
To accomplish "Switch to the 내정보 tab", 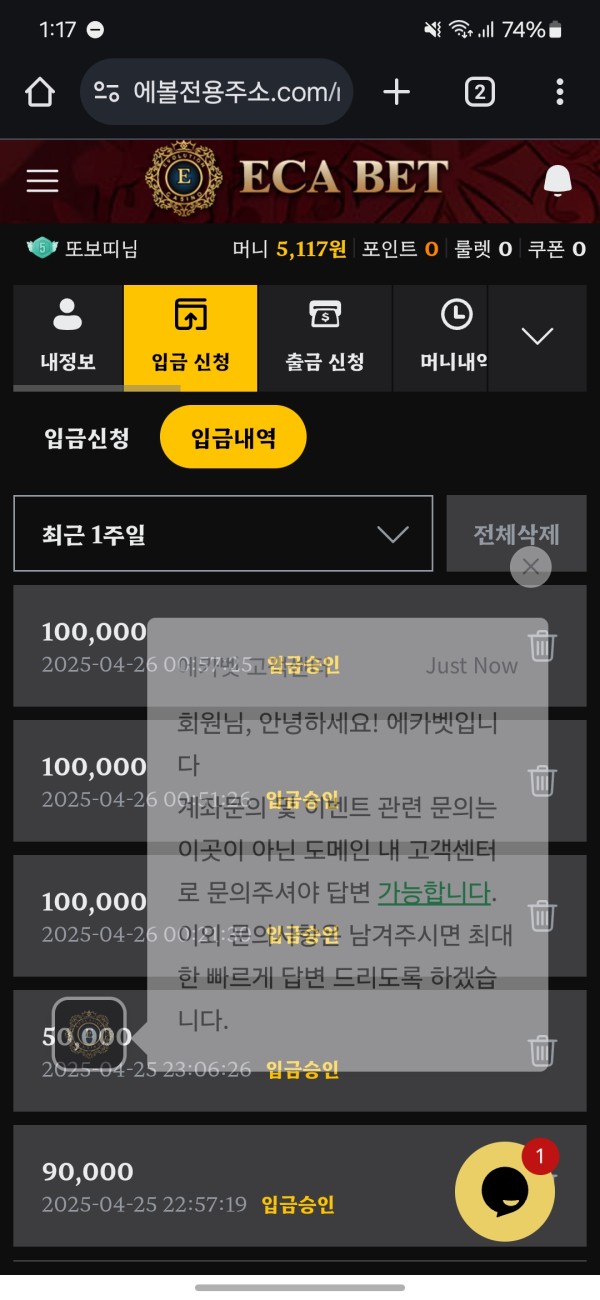I will pos(68,338).
